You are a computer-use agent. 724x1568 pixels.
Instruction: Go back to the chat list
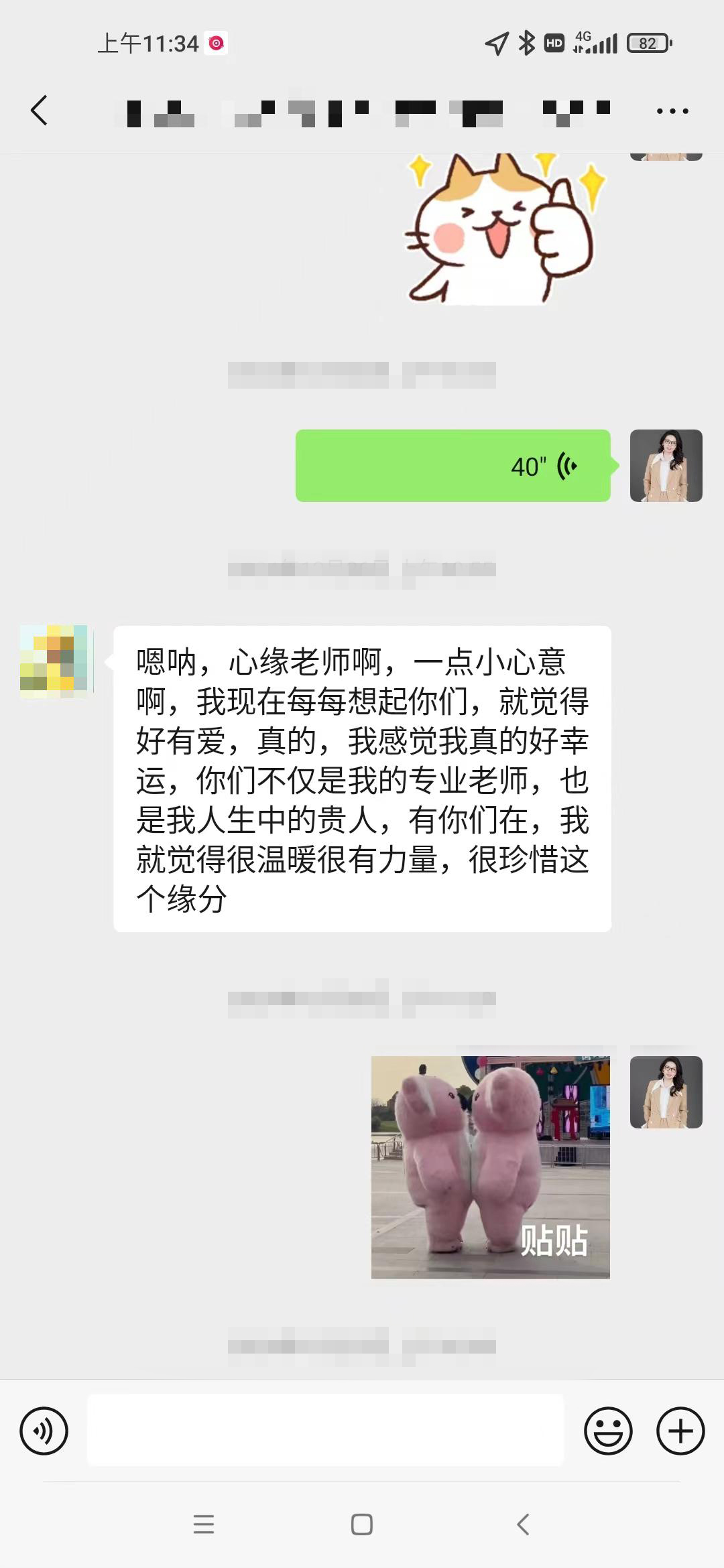tap(39, 111)
